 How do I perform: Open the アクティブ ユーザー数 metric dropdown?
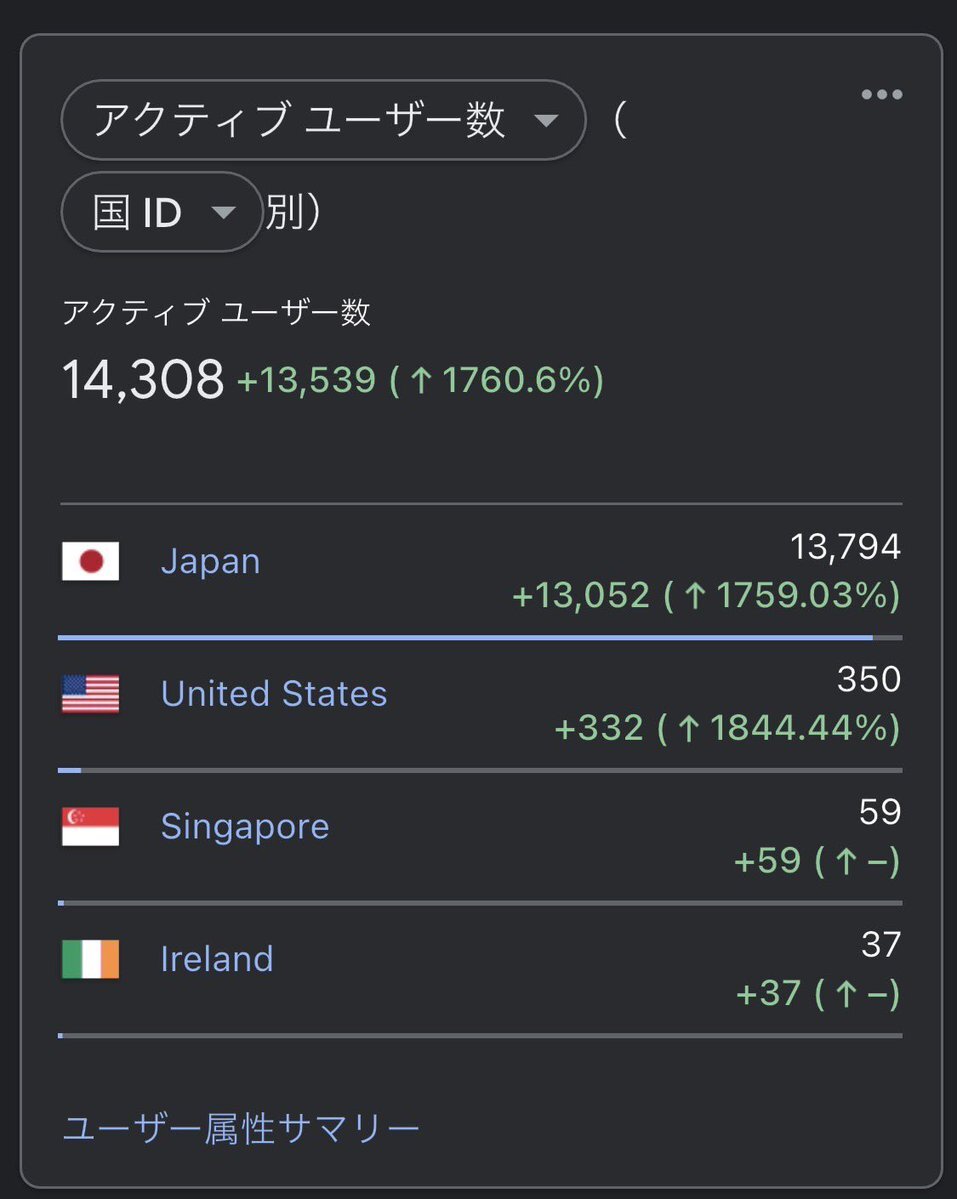pos(322,121)
